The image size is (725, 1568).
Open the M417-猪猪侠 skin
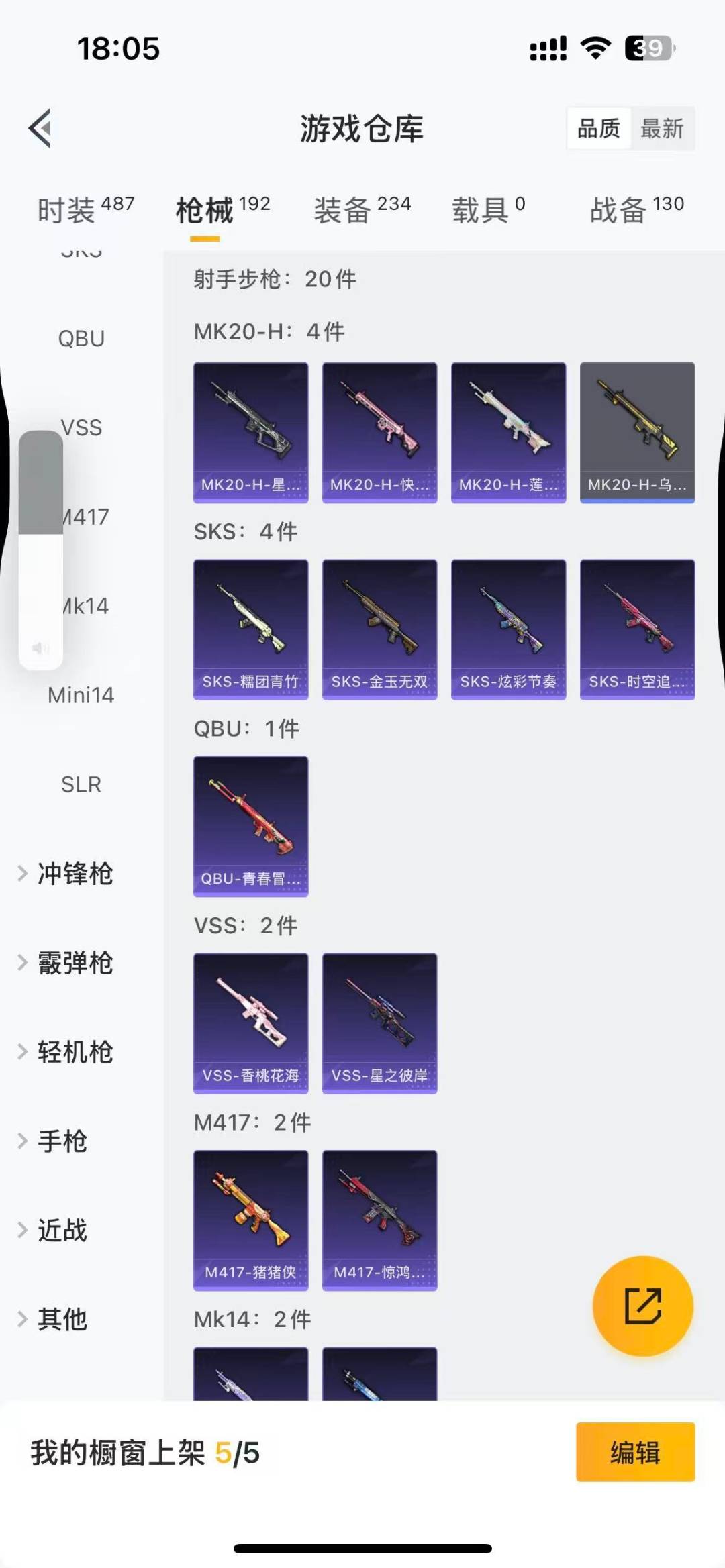tap(250, 1220)
